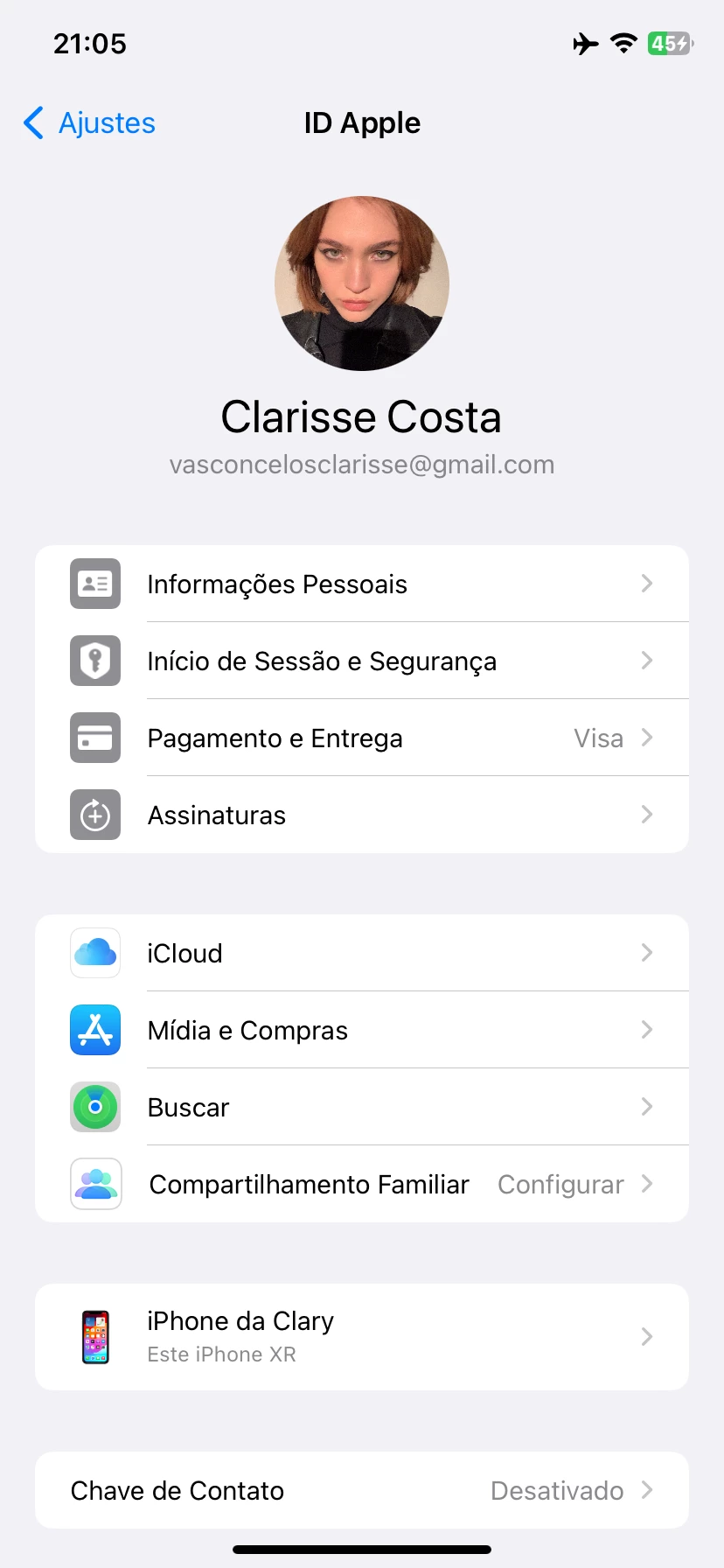
Task: Open iCloud settings
Action: pyautogui.click(x=362, y=953)
